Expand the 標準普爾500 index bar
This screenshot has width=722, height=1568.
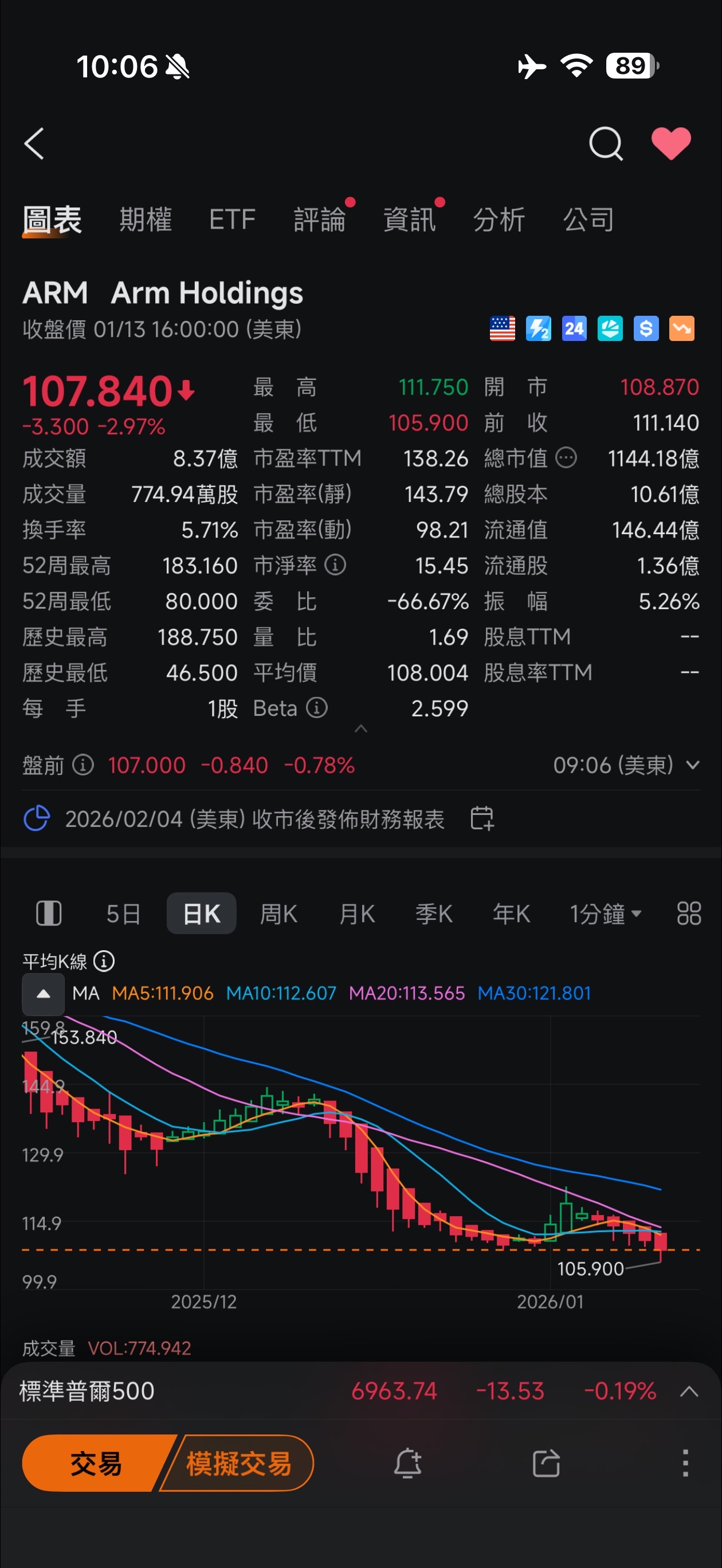(689, 1391)
